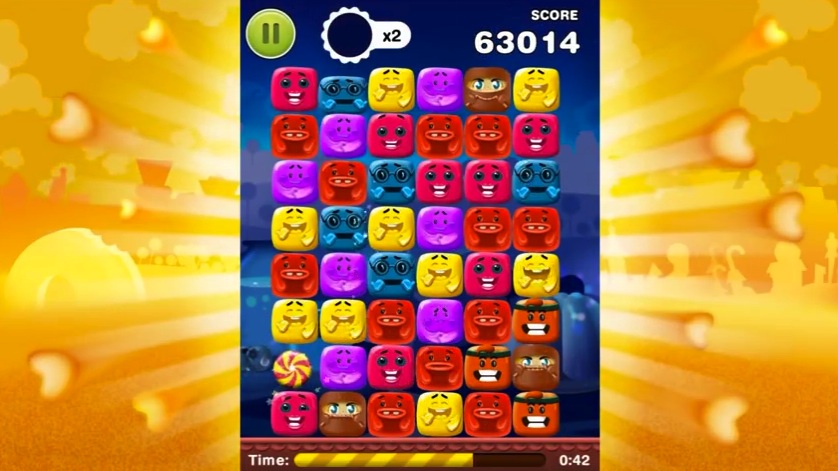838x471 pixels.
Task: Tap the swirled lollipop candy power-up
Action: click(x=294, y=367)
